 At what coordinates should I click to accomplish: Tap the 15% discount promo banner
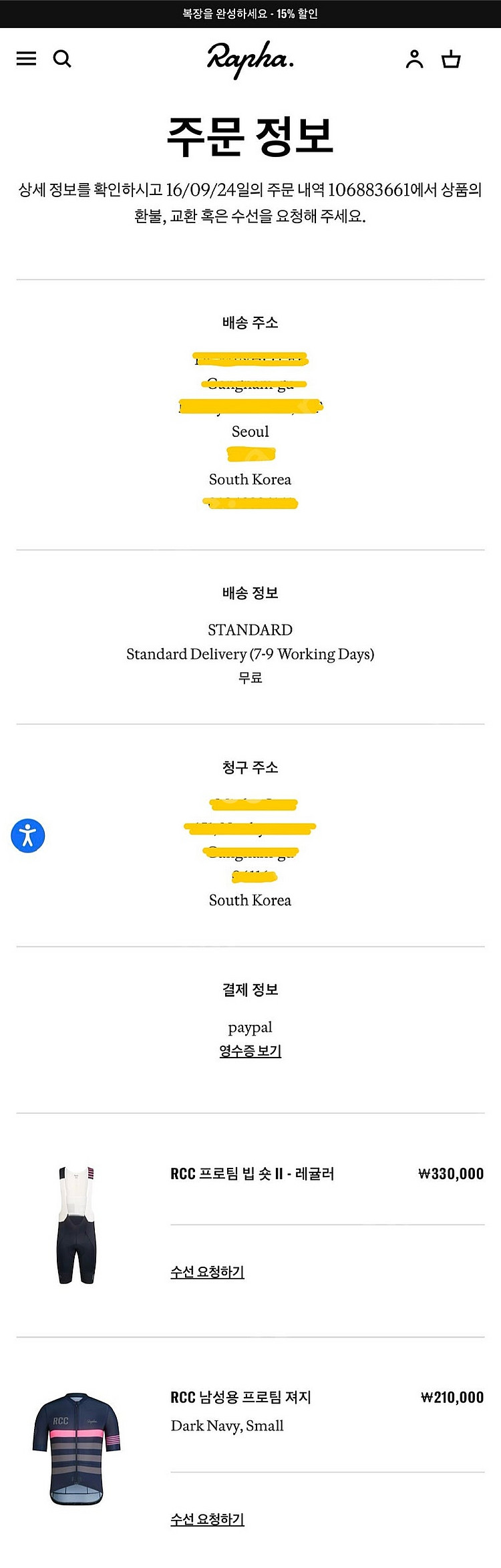pos(251,13)
